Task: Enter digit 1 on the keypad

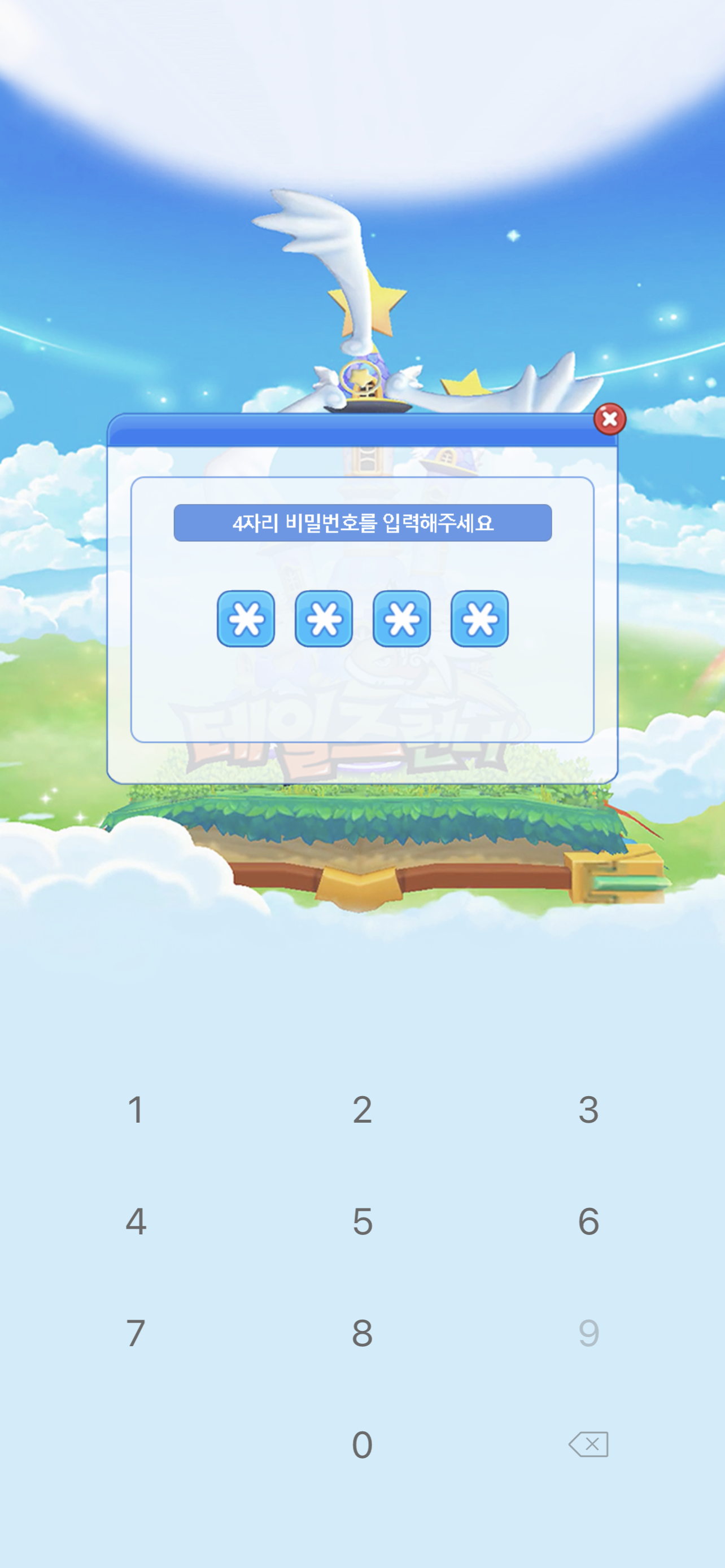Action: (x=136, y=1110)
